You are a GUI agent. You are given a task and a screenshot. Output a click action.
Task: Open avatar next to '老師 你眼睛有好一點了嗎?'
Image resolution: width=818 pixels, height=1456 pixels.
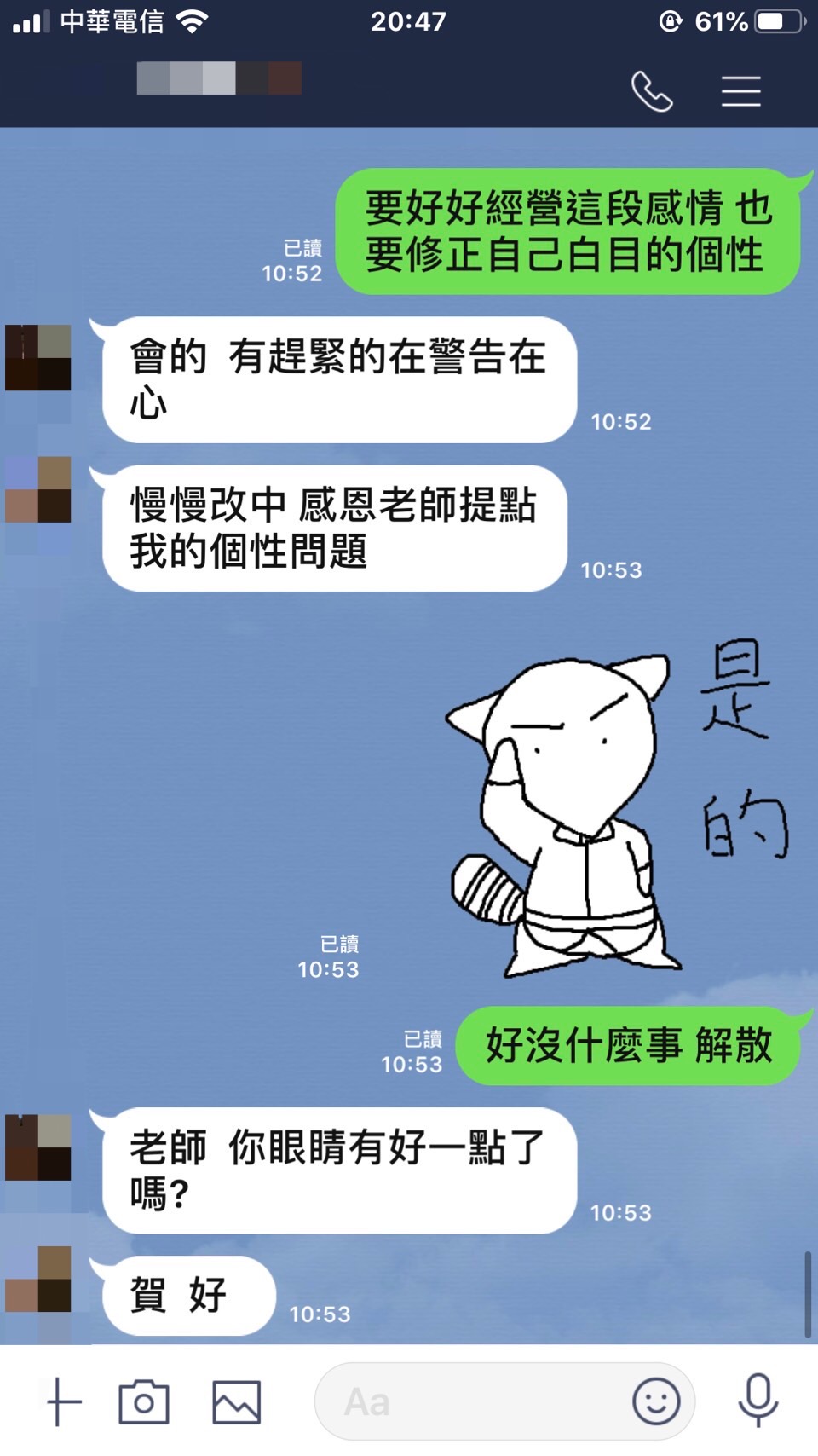[38, 1147]
